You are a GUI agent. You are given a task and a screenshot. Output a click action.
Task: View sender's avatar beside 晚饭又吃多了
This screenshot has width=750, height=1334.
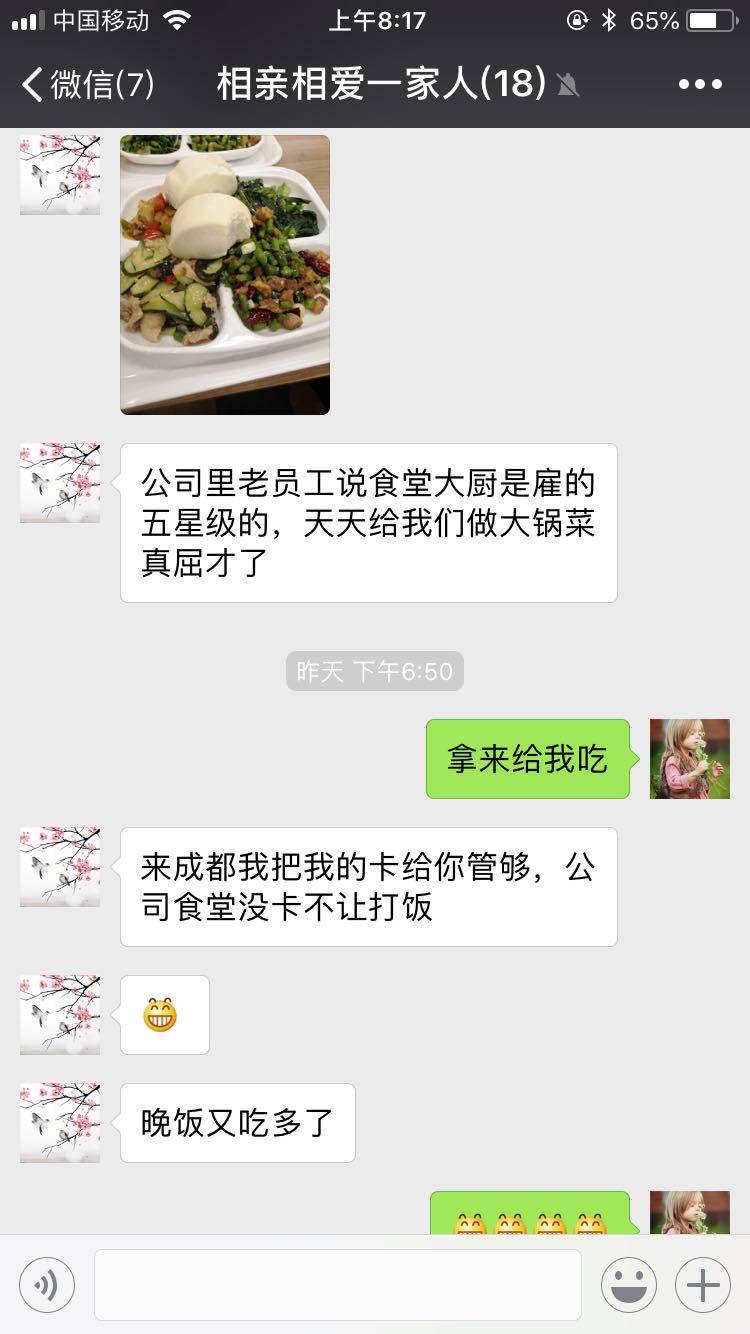[60, 1122]
